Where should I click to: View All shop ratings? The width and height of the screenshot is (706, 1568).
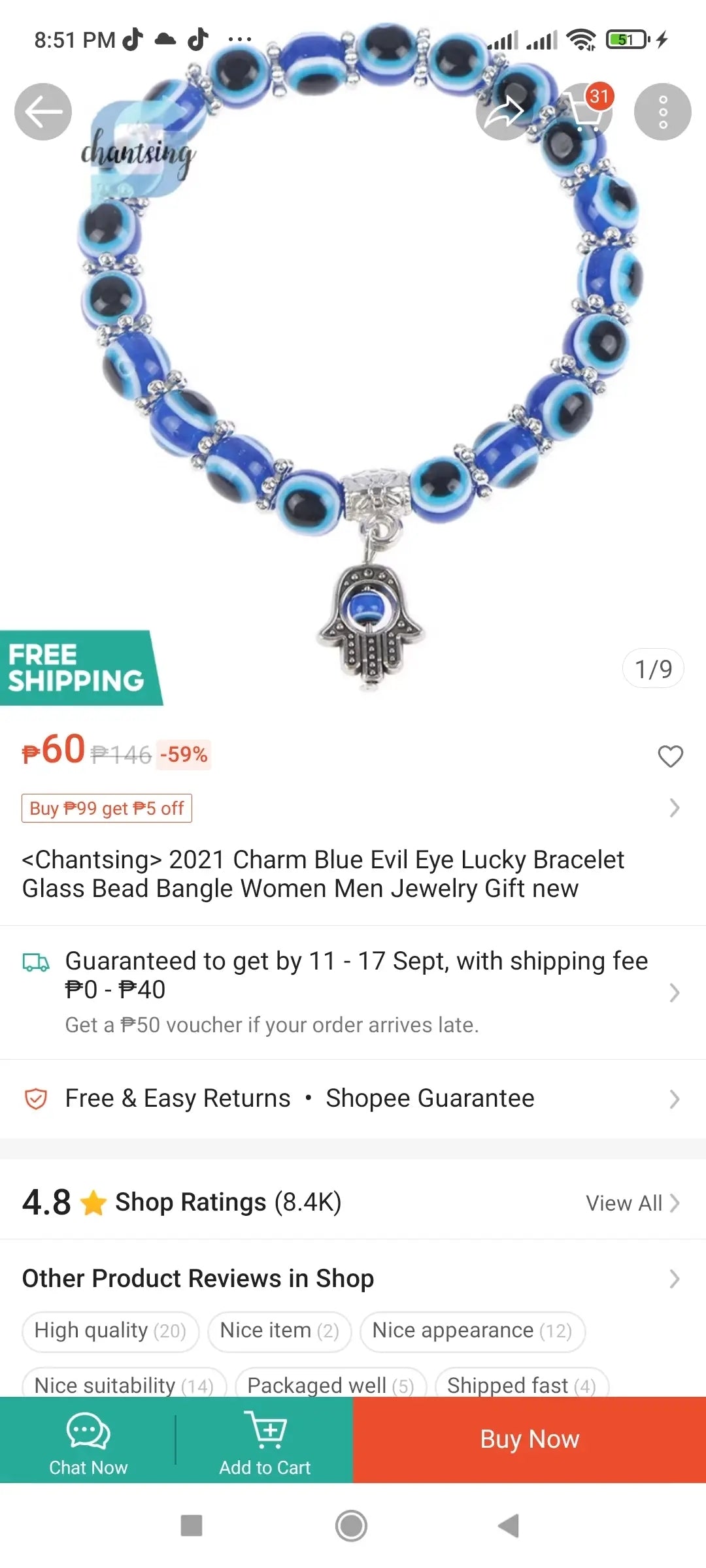(632, 1203)
